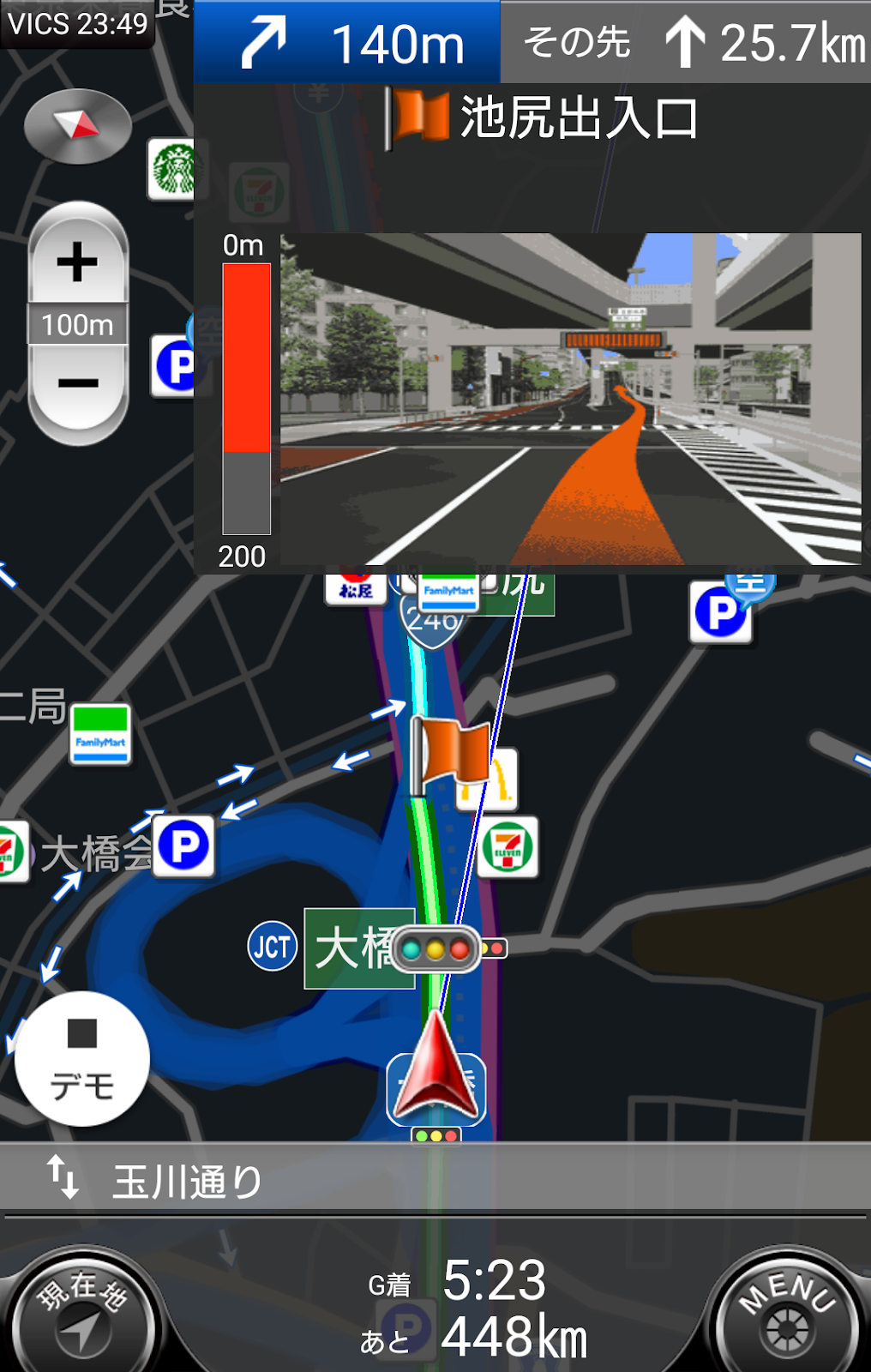Image resolution: width=871 pixels, height=1372 pixels.
Task: Tap arrival time and remaining distance display
Action: [480, 1308]
